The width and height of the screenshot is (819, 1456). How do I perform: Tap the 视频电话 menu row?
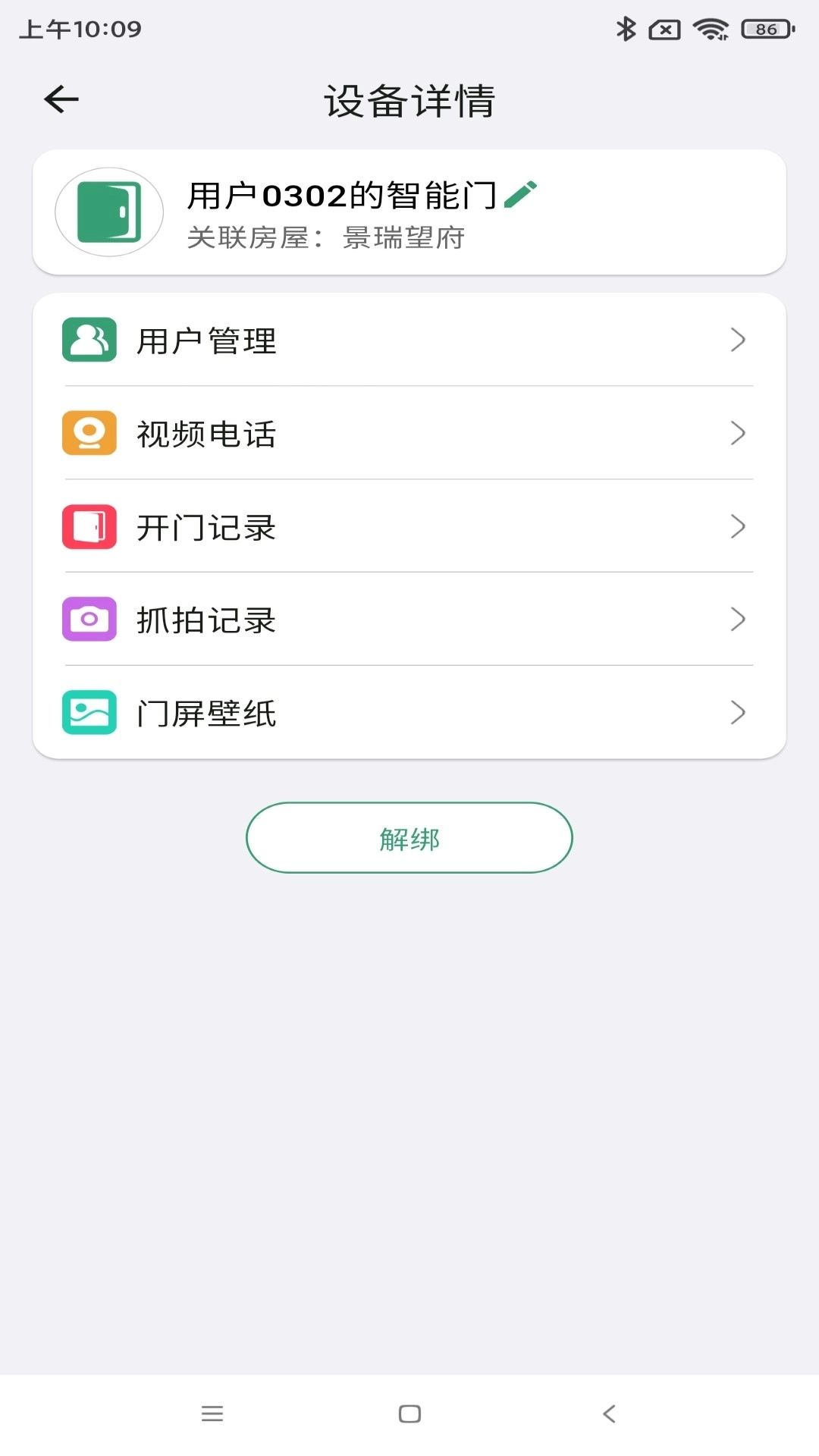[409, 434]
